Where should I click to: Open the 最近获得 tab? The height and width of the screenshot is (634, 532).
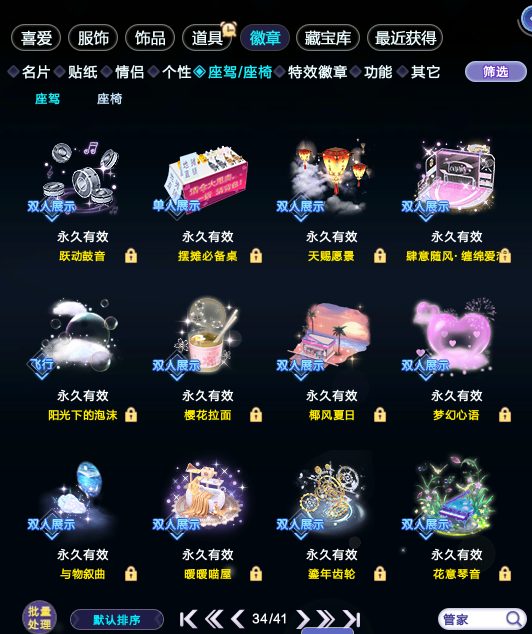(x=405, y=38)
